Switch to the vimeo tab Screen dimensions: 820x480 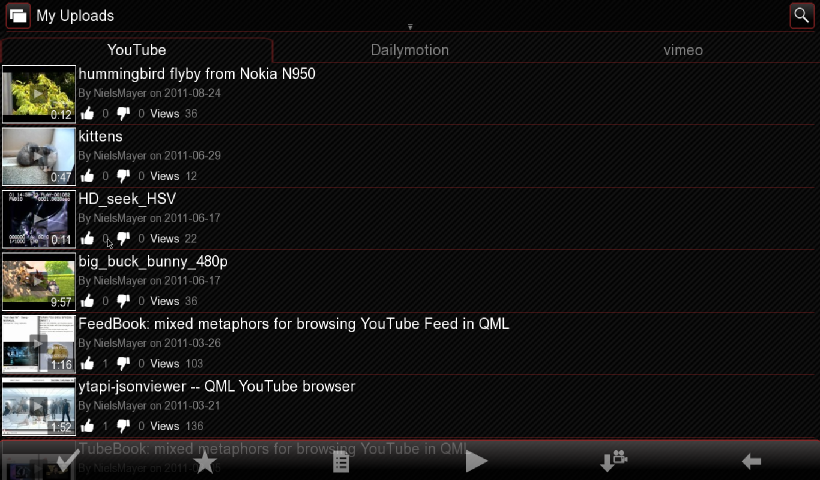(682, 49)
